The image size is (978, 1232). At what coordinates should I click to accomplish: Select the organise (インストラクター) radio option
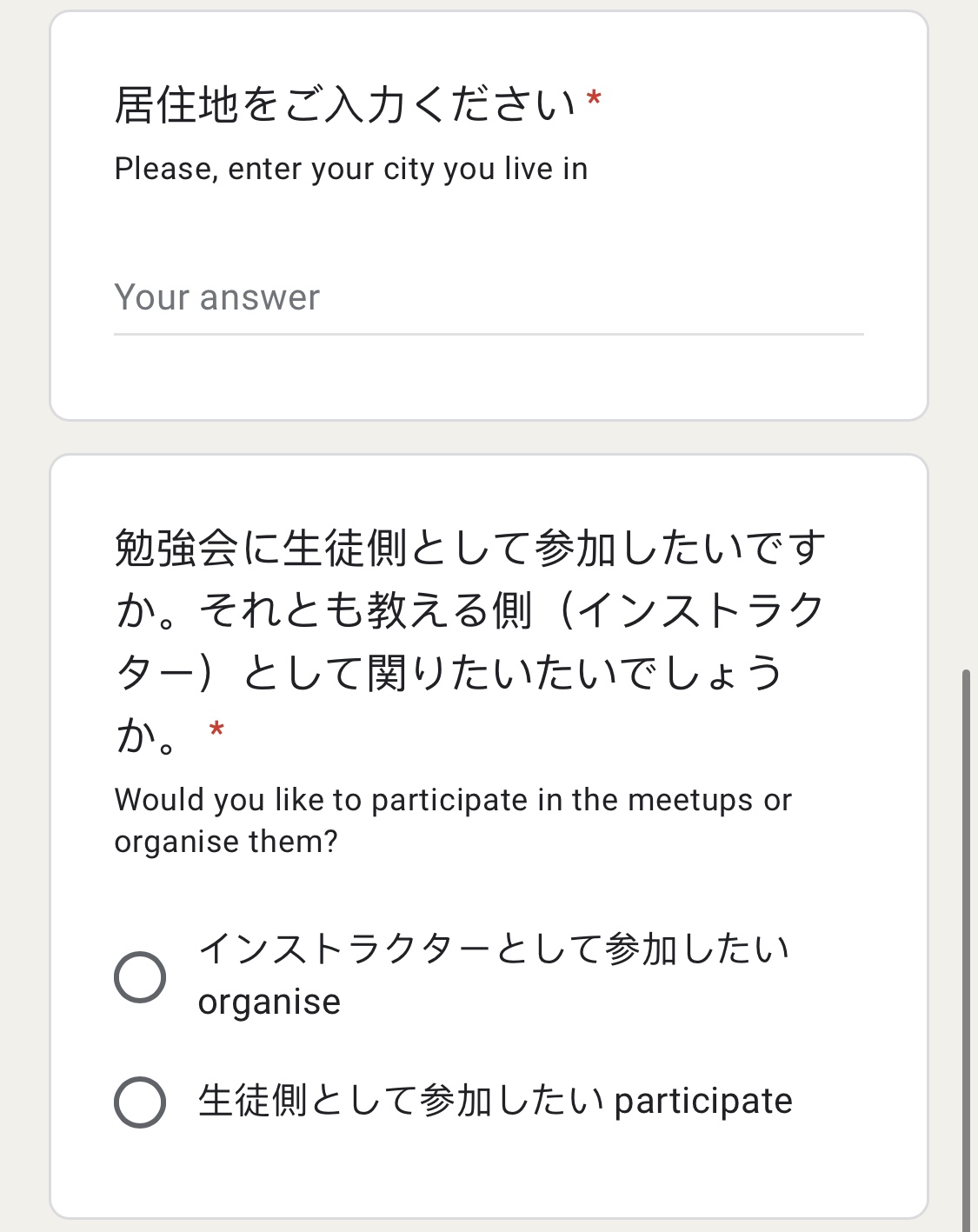140,976
